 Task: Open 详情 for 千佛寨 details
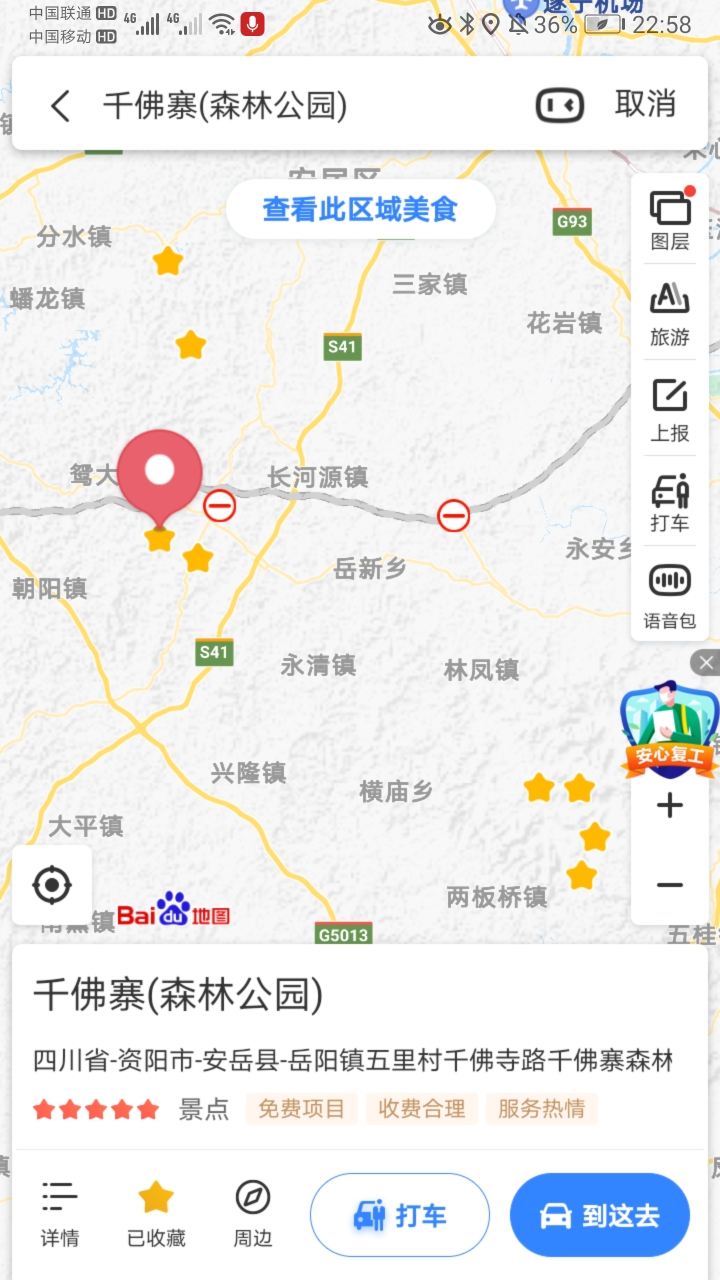tap(60, 1214)
